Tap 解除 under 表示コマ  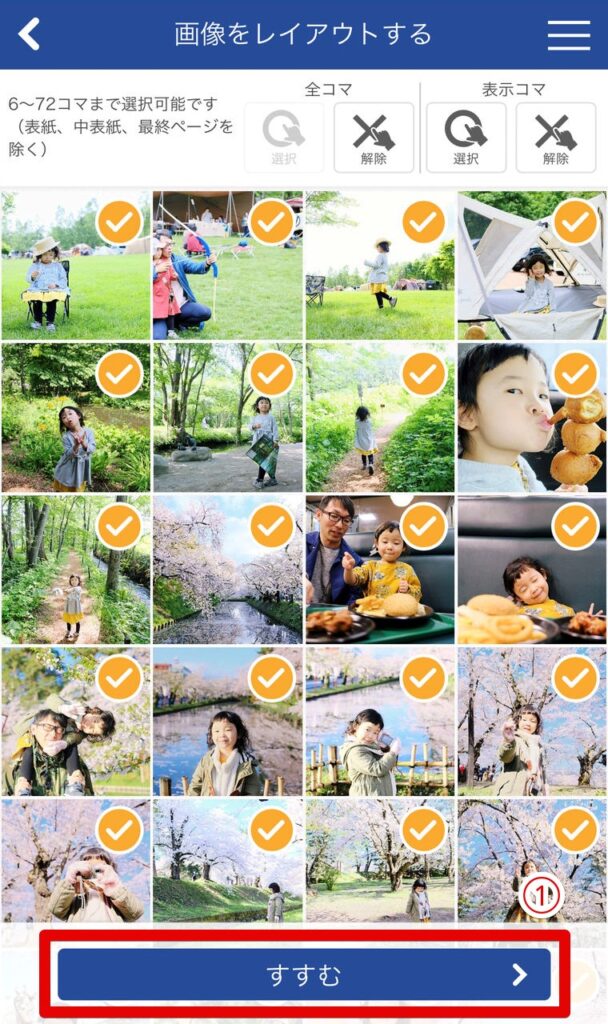point(555,138)
